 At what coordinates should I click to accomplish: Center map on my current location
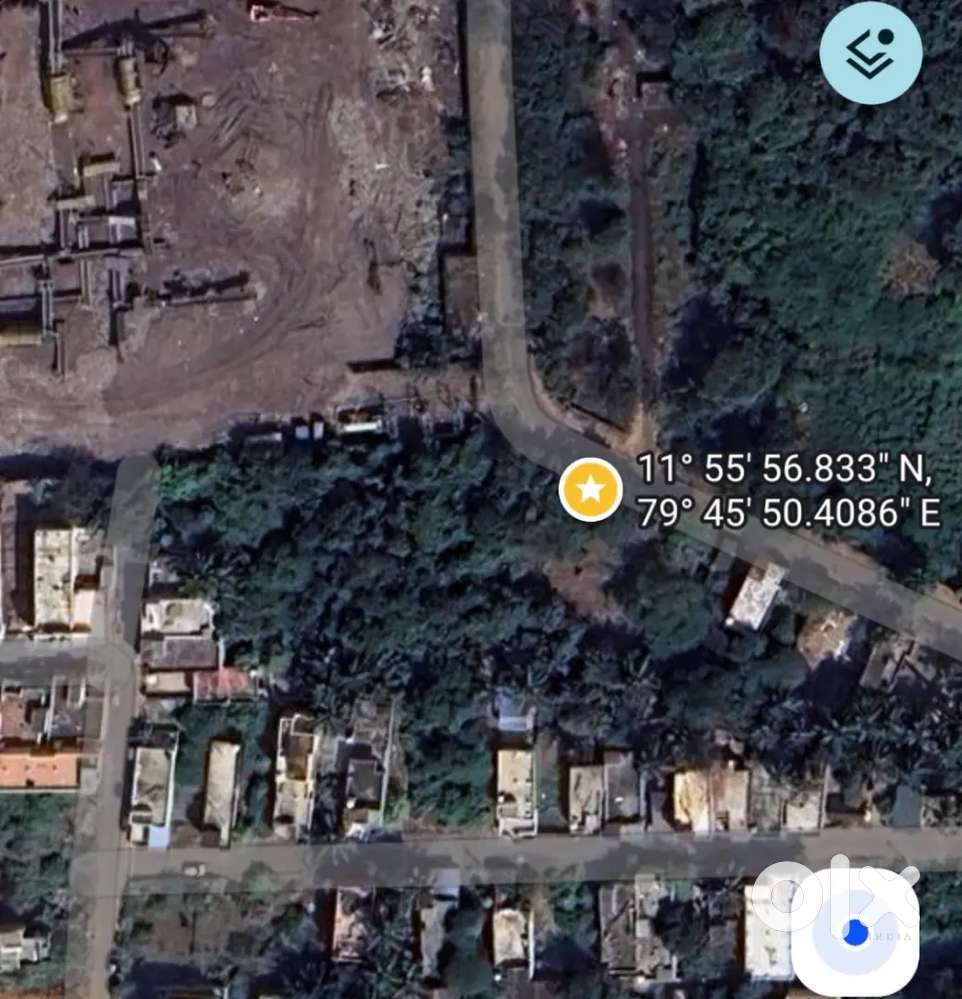coord(855,933)
